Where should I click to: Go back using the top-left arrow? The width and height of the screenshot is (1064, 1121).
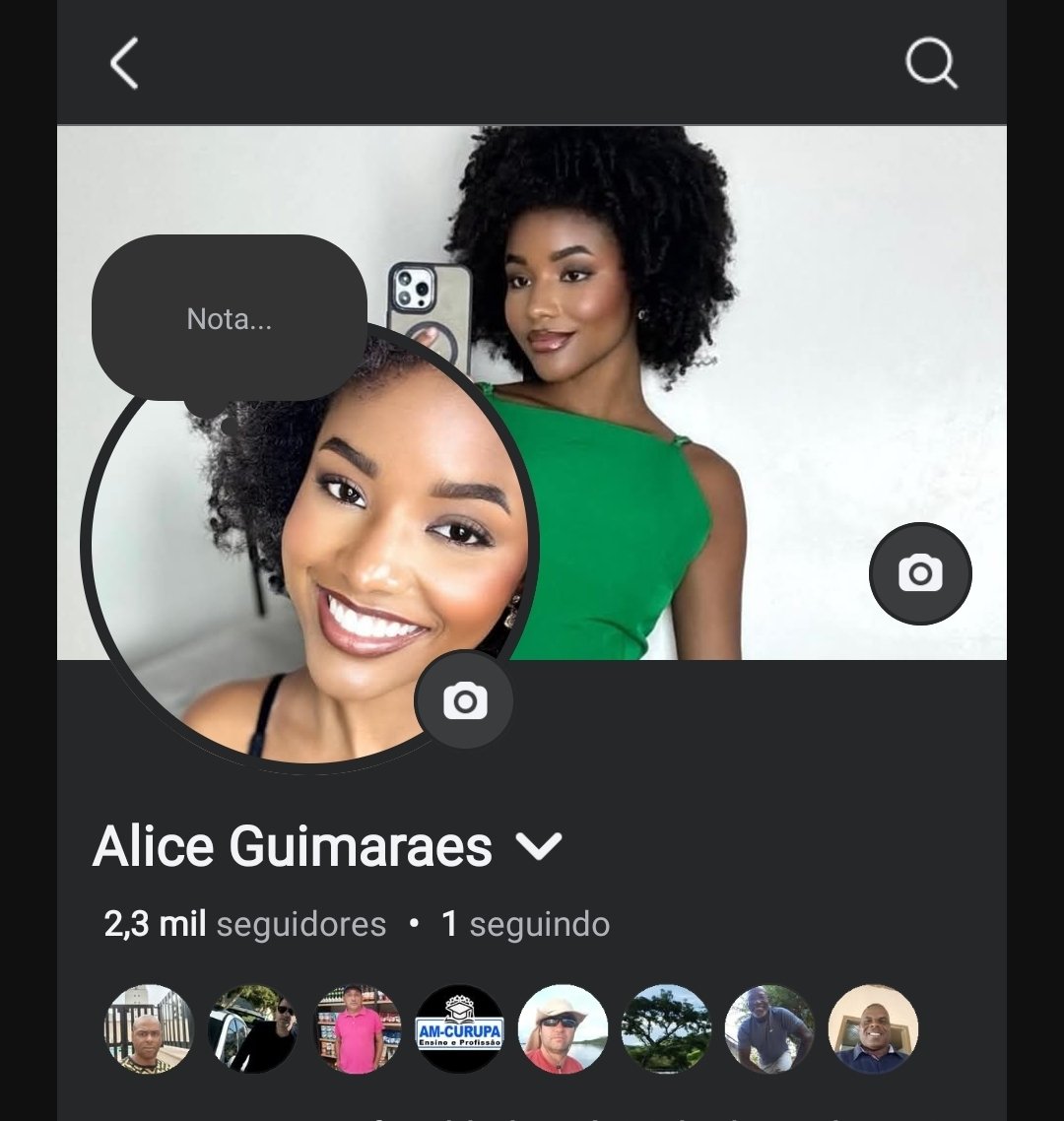click(124, 64)
